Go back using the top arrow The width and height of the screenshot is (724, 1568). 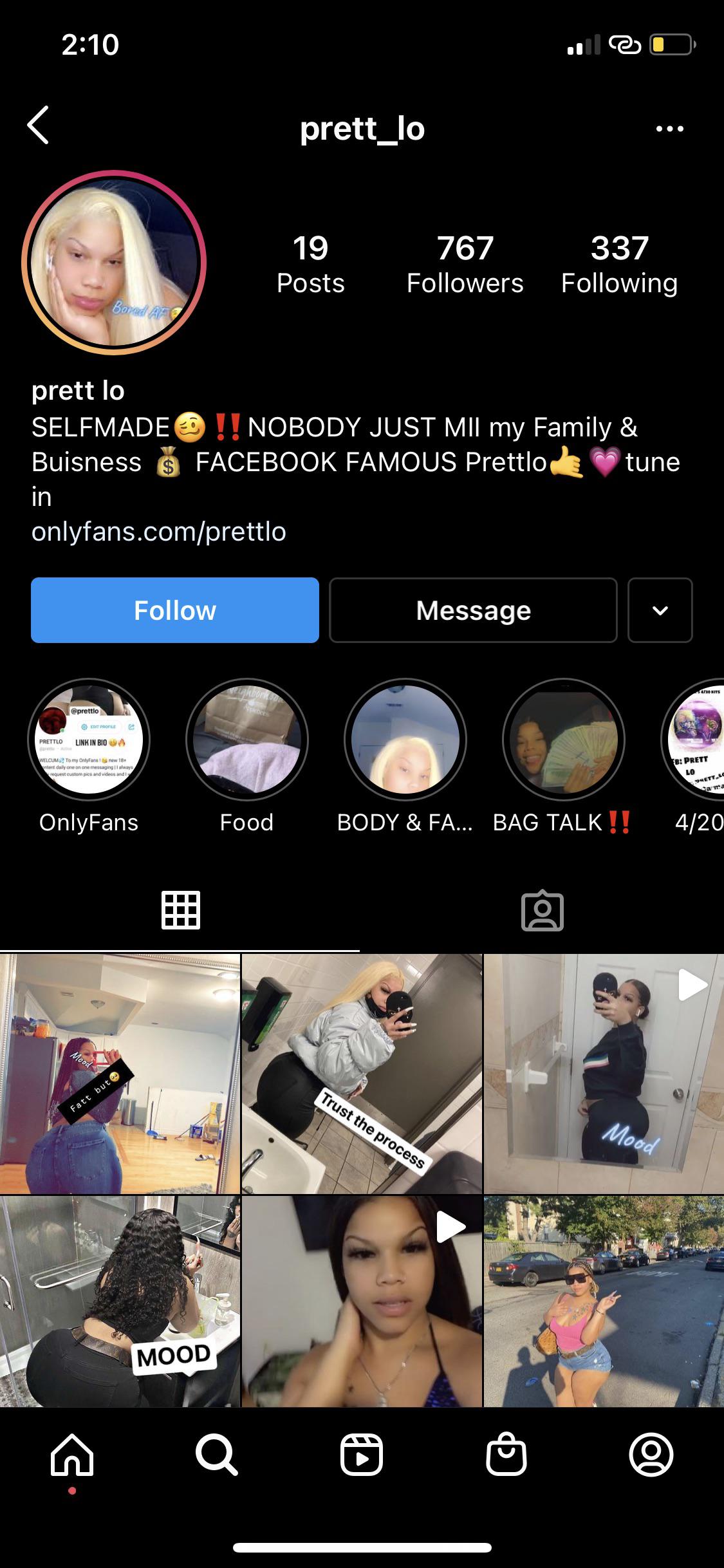pyautogui.click(x=39, y=125)
